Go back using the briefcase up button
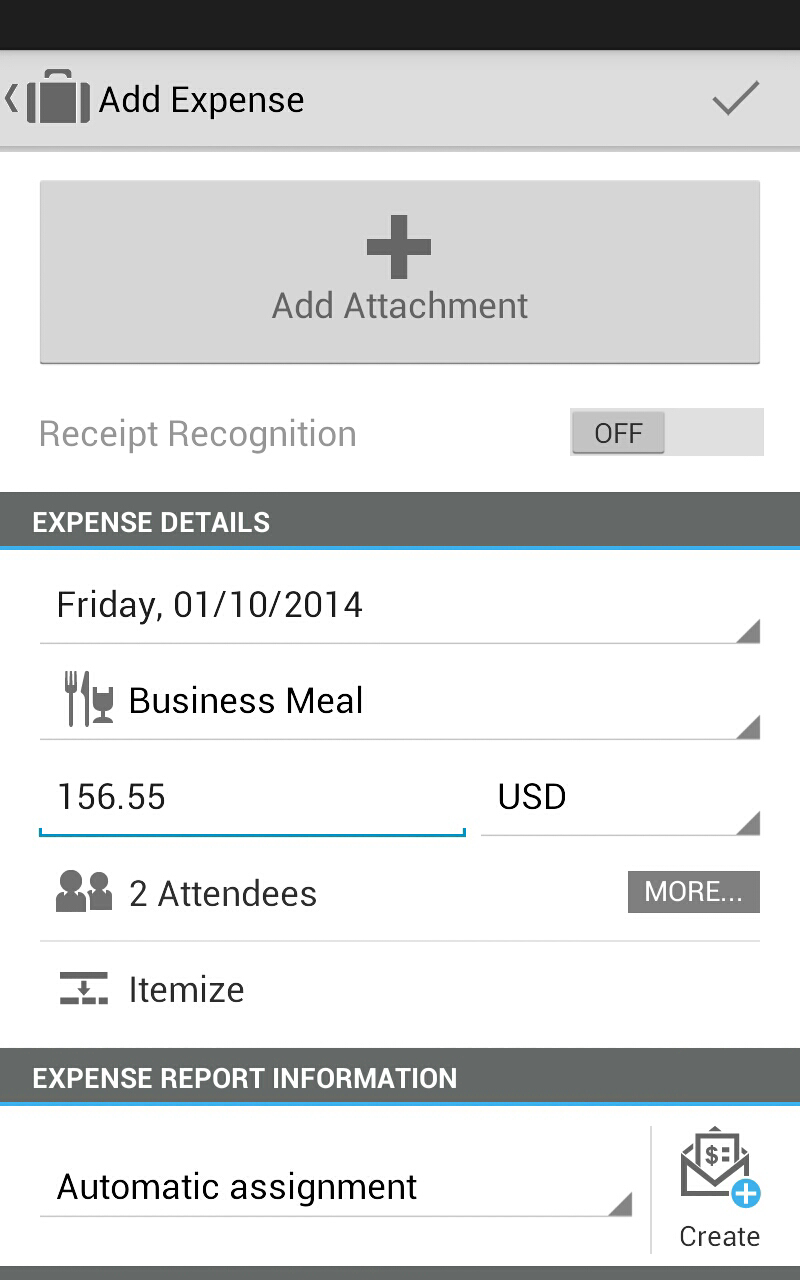Image resolution: width=800 pixels, height=1280 pixels. (47, 99)
